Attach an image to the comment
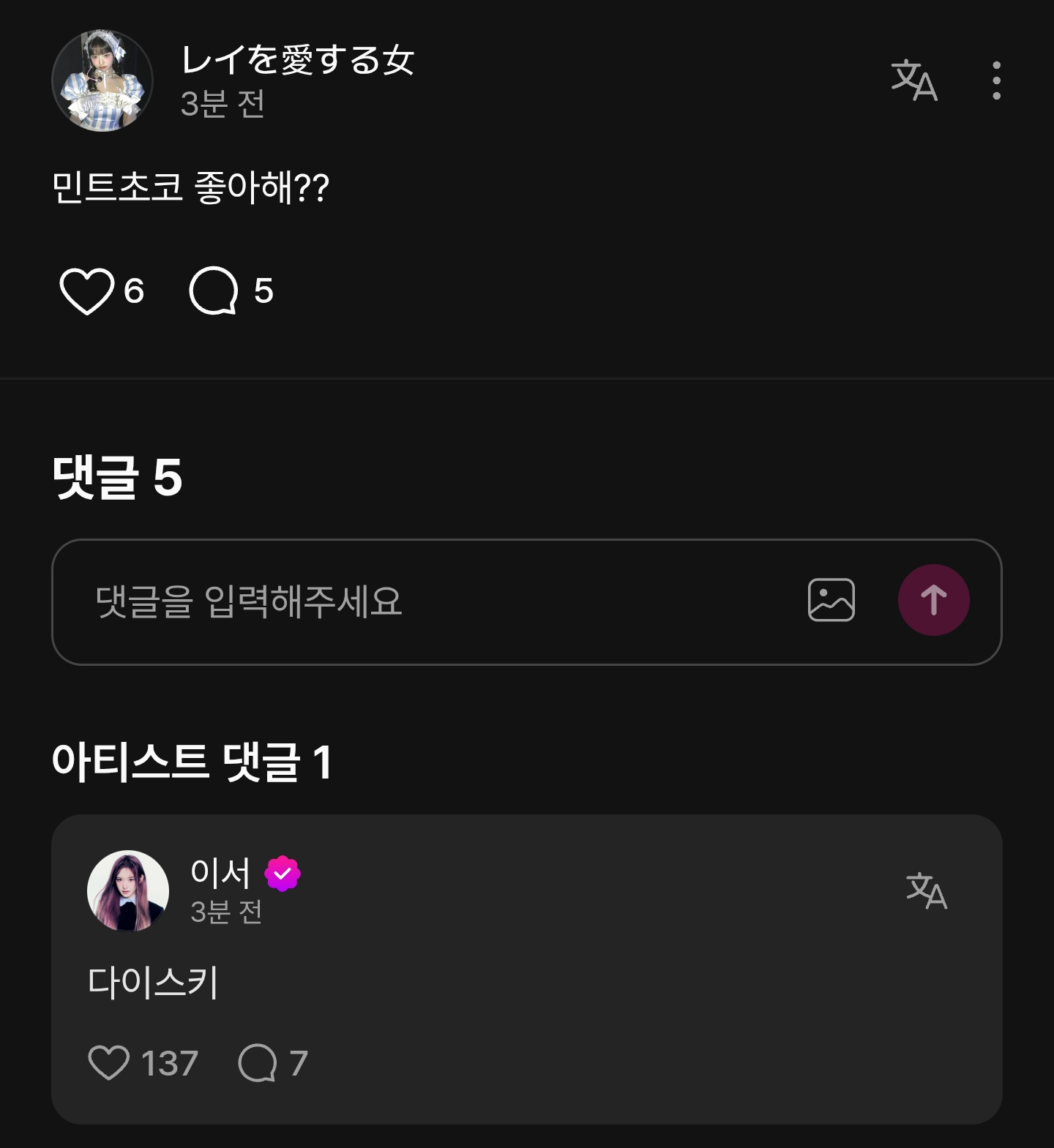Viewport: 1054px width, 1148px height. pos(831,601)
